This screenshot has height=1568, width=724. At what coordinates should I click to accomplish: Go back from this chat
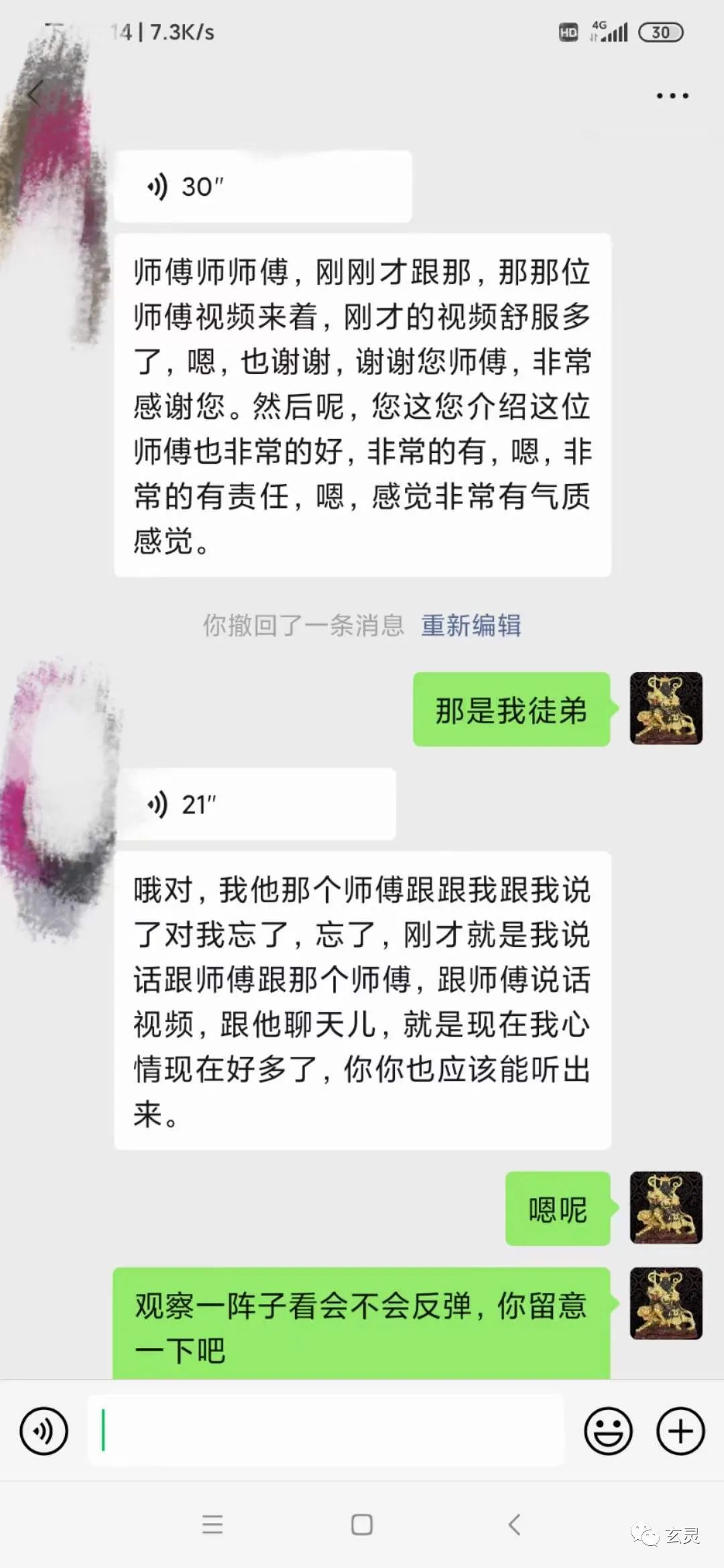coord(35,94)
